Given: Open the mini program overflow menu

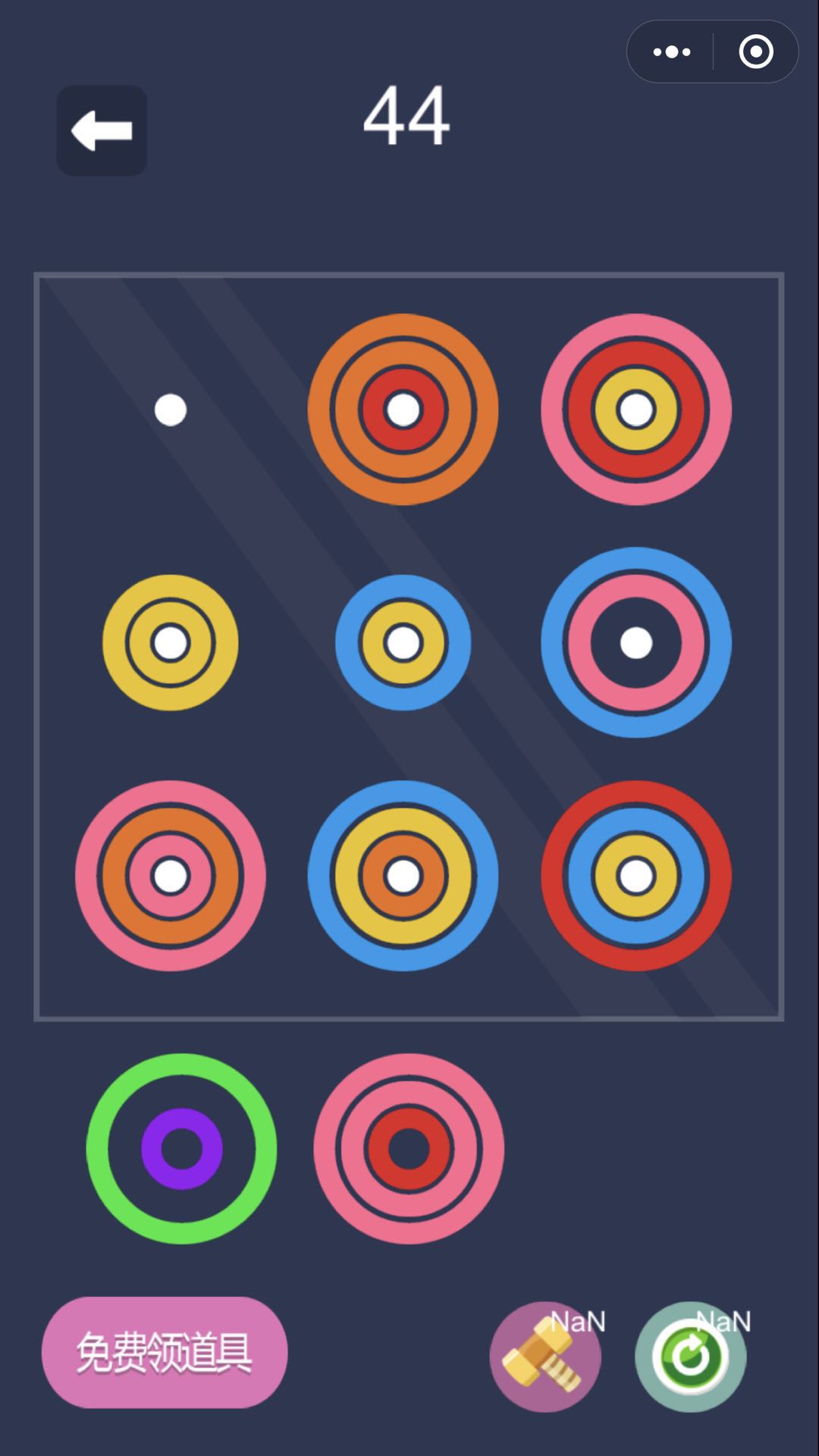Looking at the screenshot, I should click(x=672, y=52).
